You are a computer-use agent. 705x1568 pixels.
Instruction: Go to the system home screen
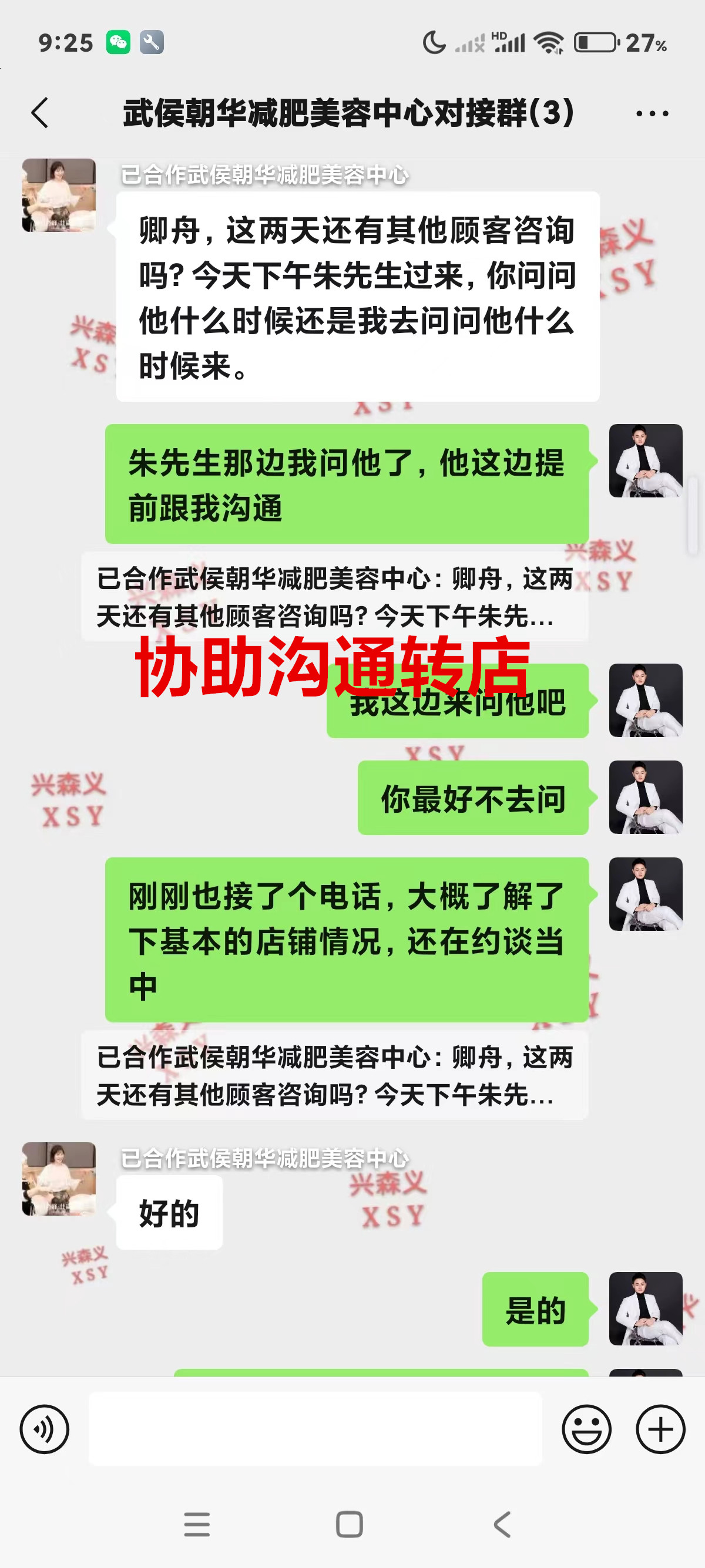[x=350, y=1525]
